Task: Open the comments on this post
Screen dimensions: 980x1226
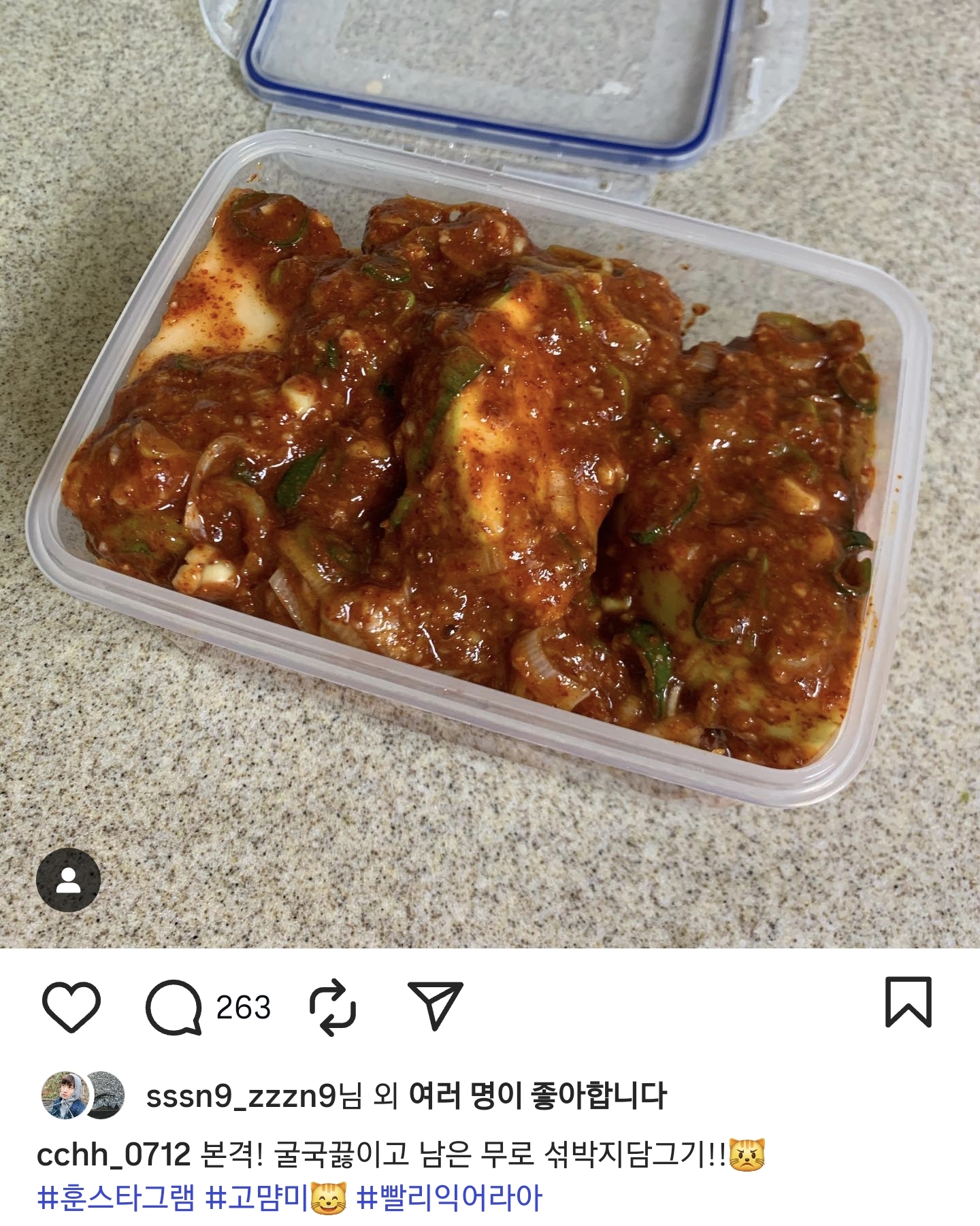Action: 174,1007
